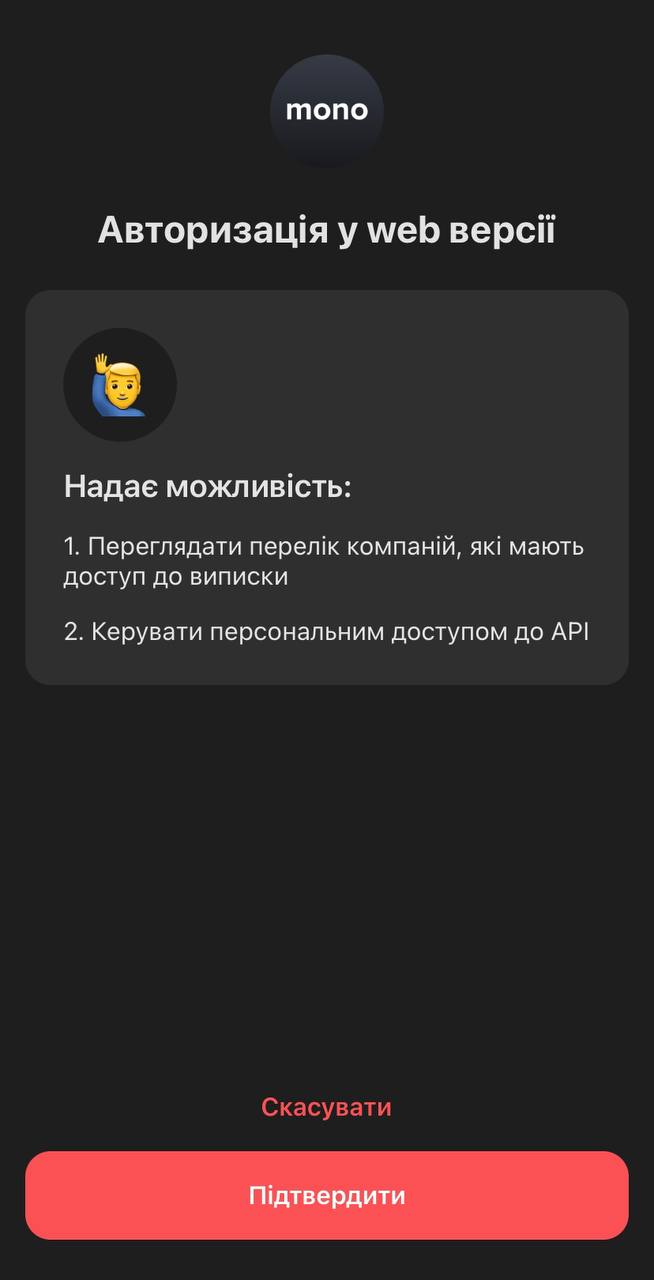
Task: Tap the Скасувати cancel link
Action: coord(326,1107)
